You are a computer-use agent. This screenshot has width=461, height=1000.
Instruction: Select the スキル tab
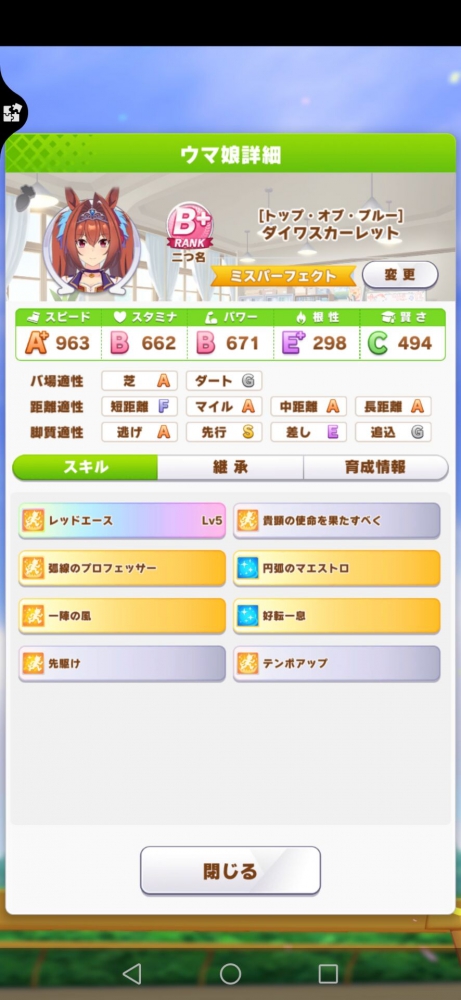[x=85, y=467]
